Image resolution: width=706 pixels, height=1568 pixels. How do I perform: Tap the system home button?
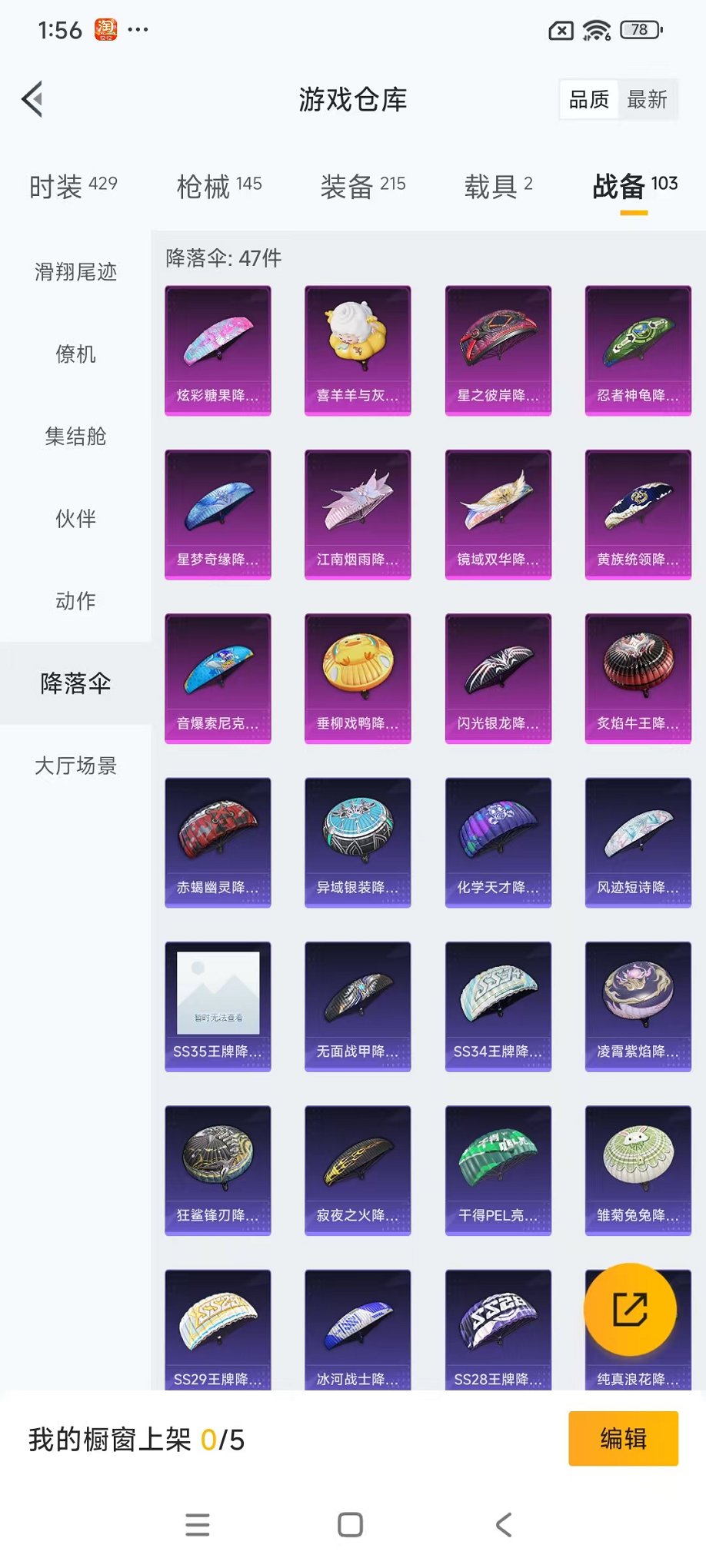click(x=350, y=1524)
